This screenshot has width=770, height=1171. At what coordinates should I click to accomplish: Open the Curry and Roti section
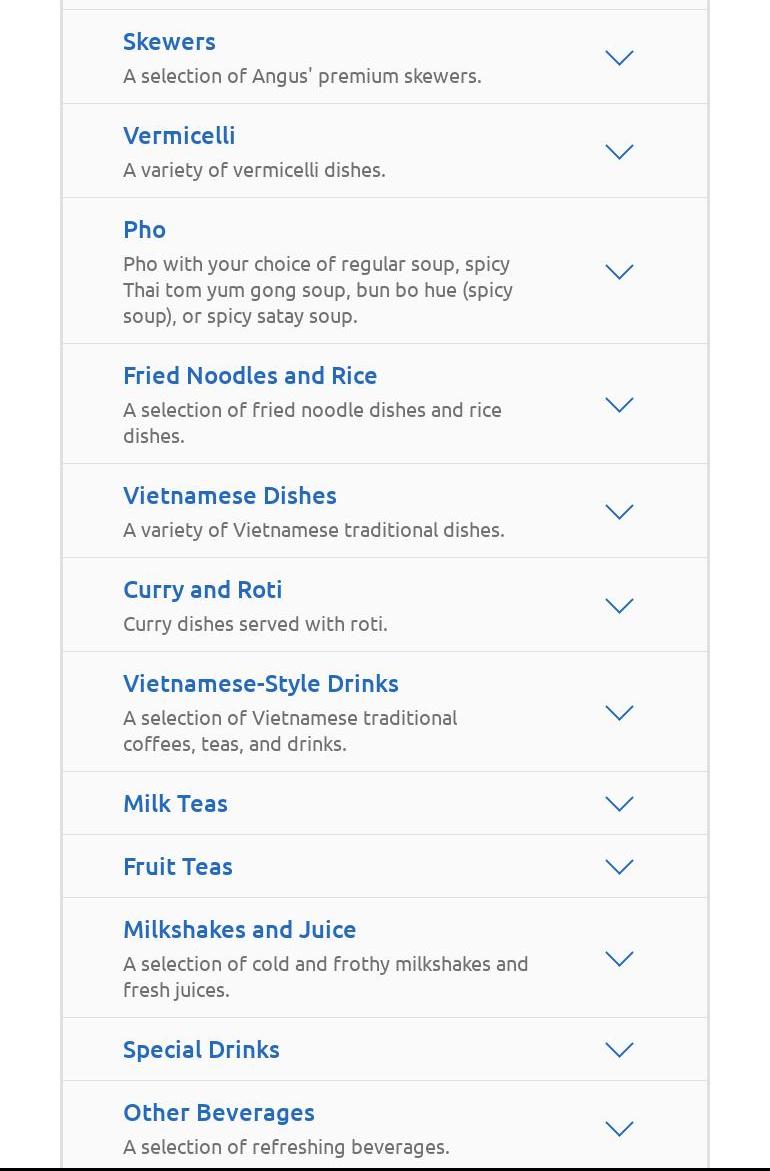tap(619, 606)
